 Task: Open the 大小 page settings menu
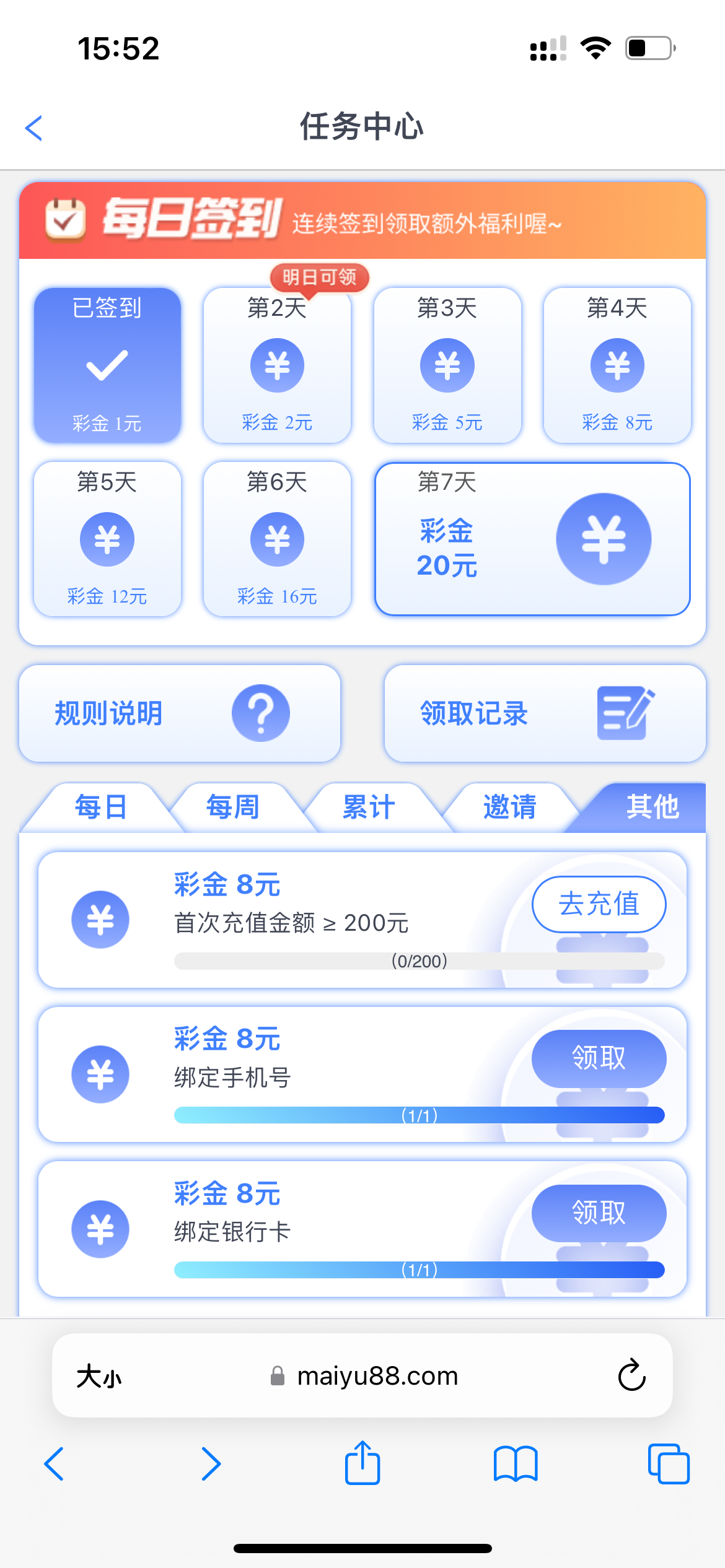coord(99,1376)
